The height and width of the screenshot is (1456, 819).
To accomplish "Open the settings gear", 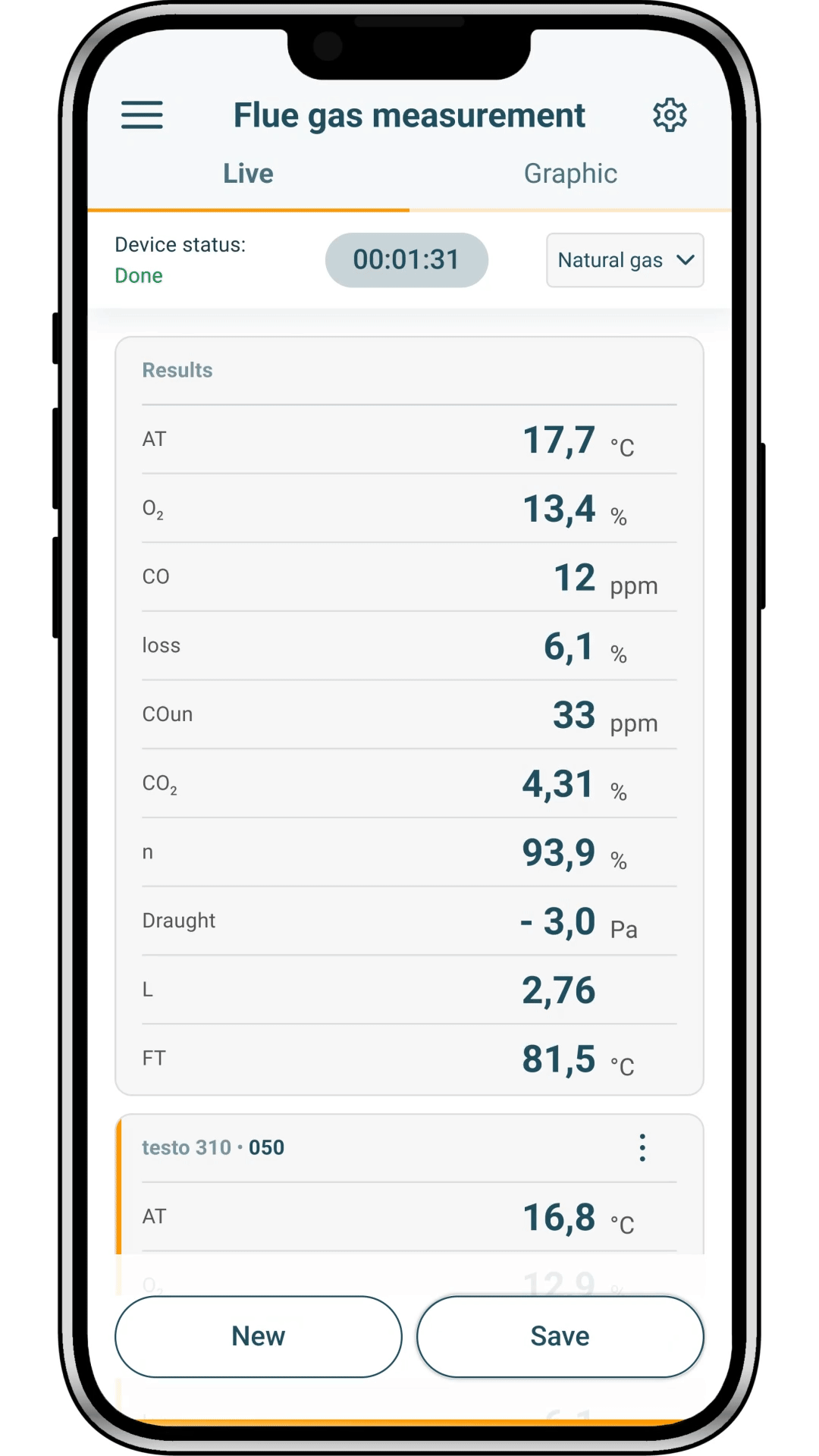I will pos(670,115).
